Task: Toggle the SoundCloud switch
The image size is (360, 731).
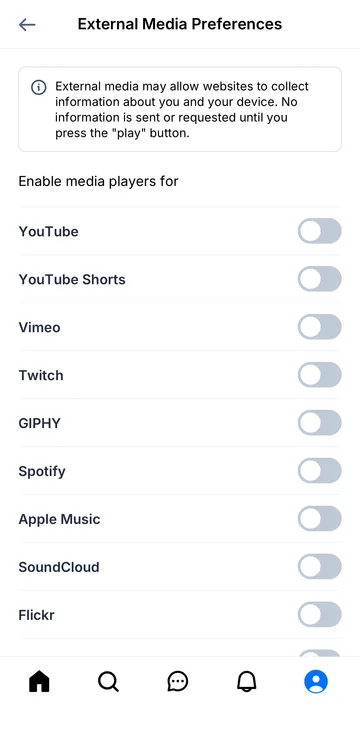Action: [319, 567]
